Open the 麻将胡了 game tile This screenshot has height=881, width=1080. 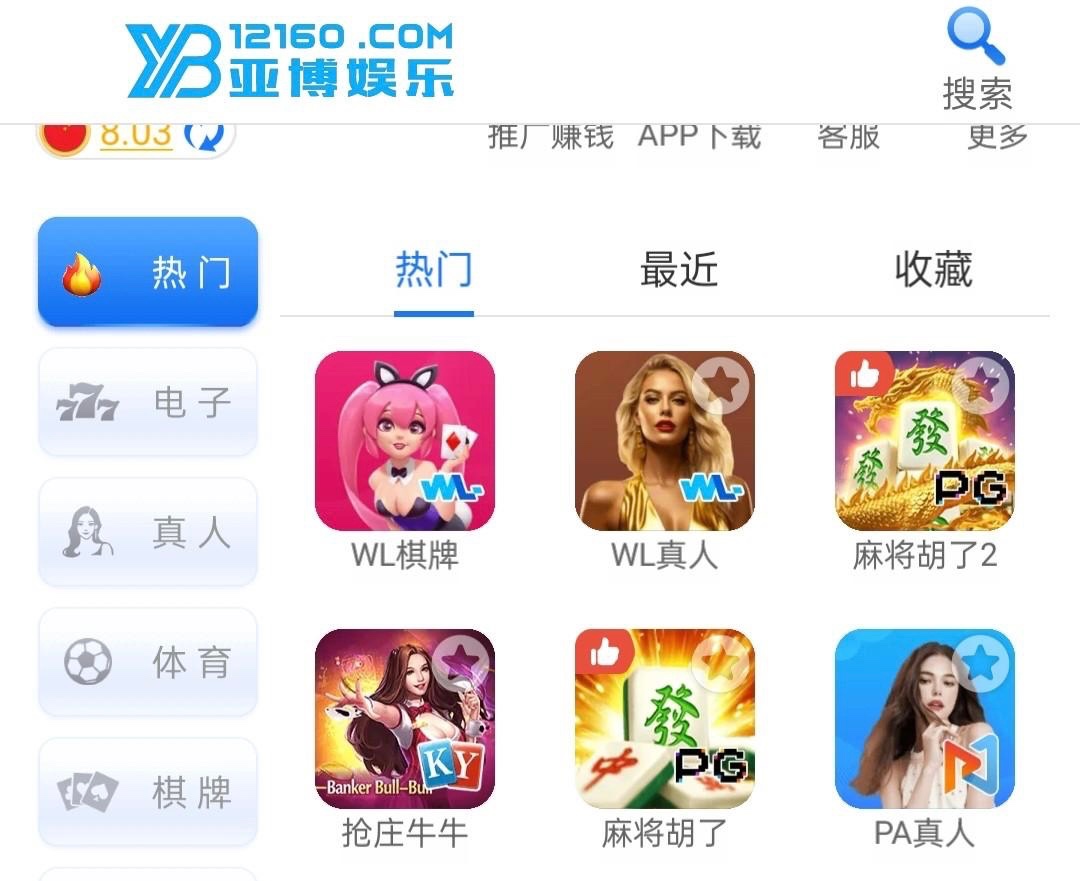click(x=665, y=719)
